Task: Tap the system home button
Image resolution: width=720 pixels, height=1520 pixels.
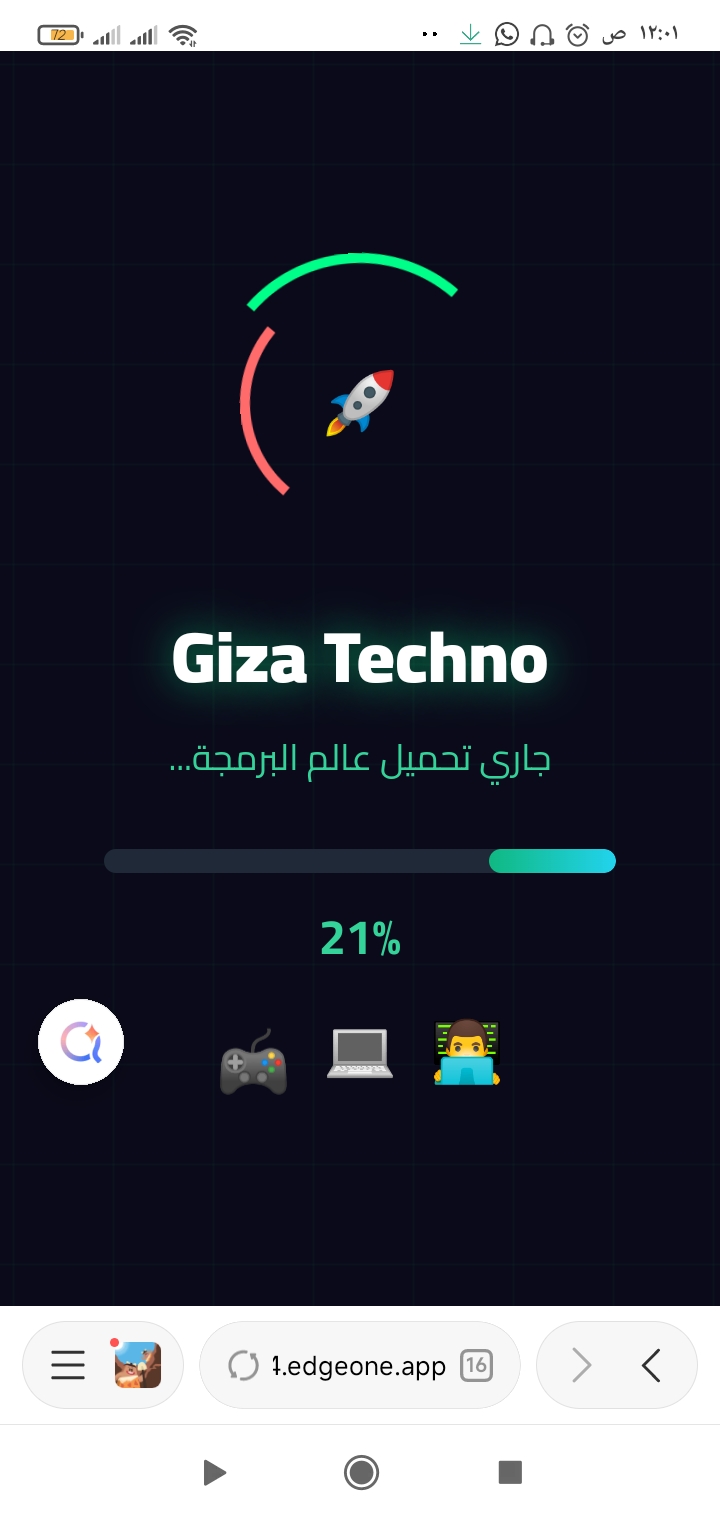Action: pos(360,1472)
